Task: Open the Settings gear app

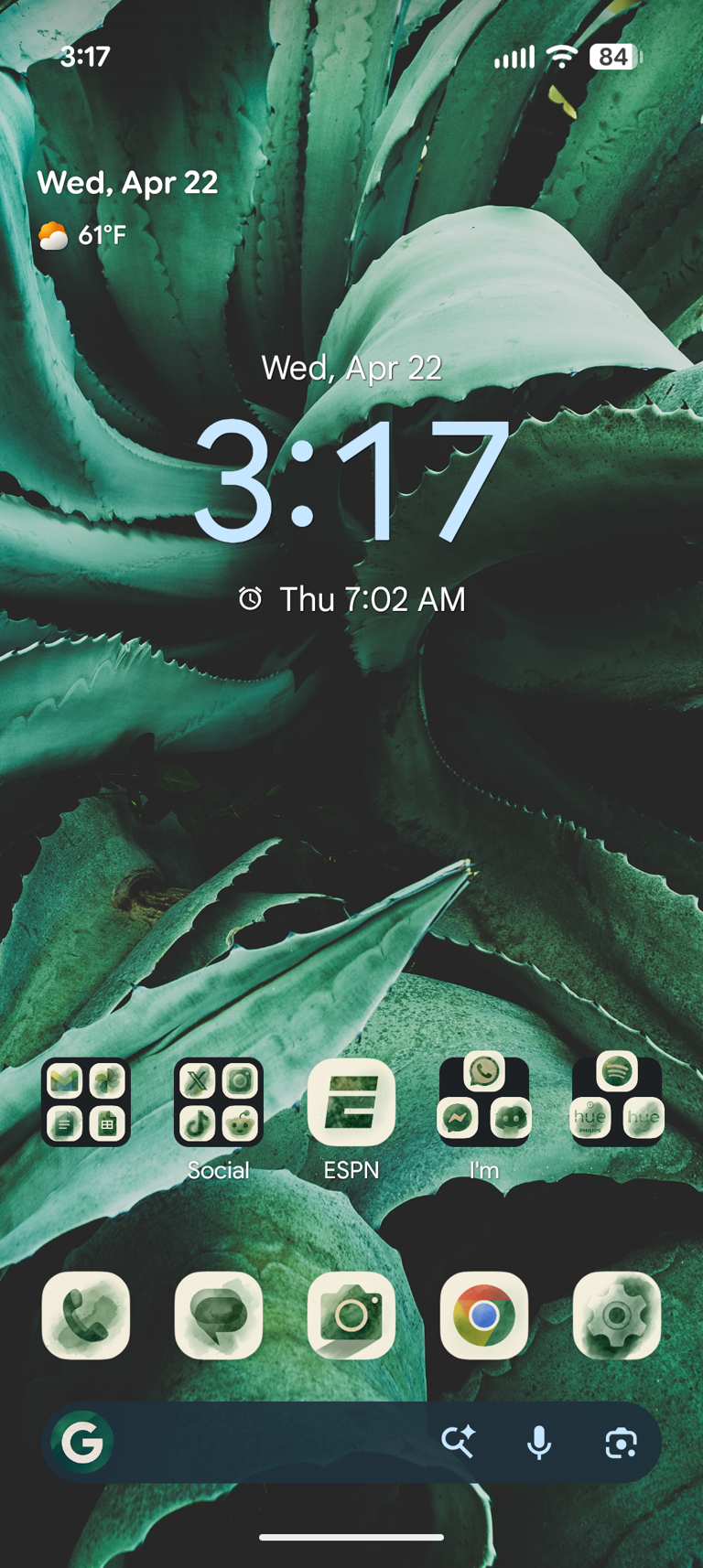Action: pyautogui.click(x=617, y=1316)
